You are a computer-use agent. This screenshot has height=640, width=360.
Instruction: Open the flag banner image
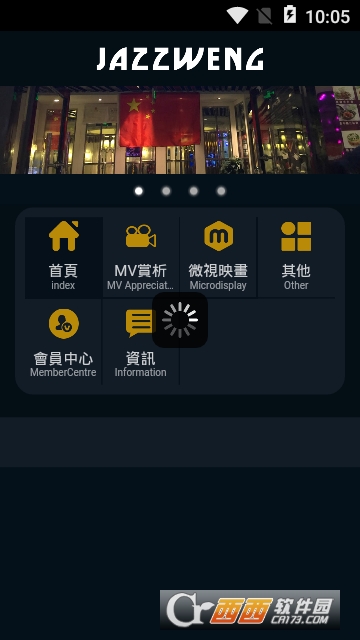(180, 130)
